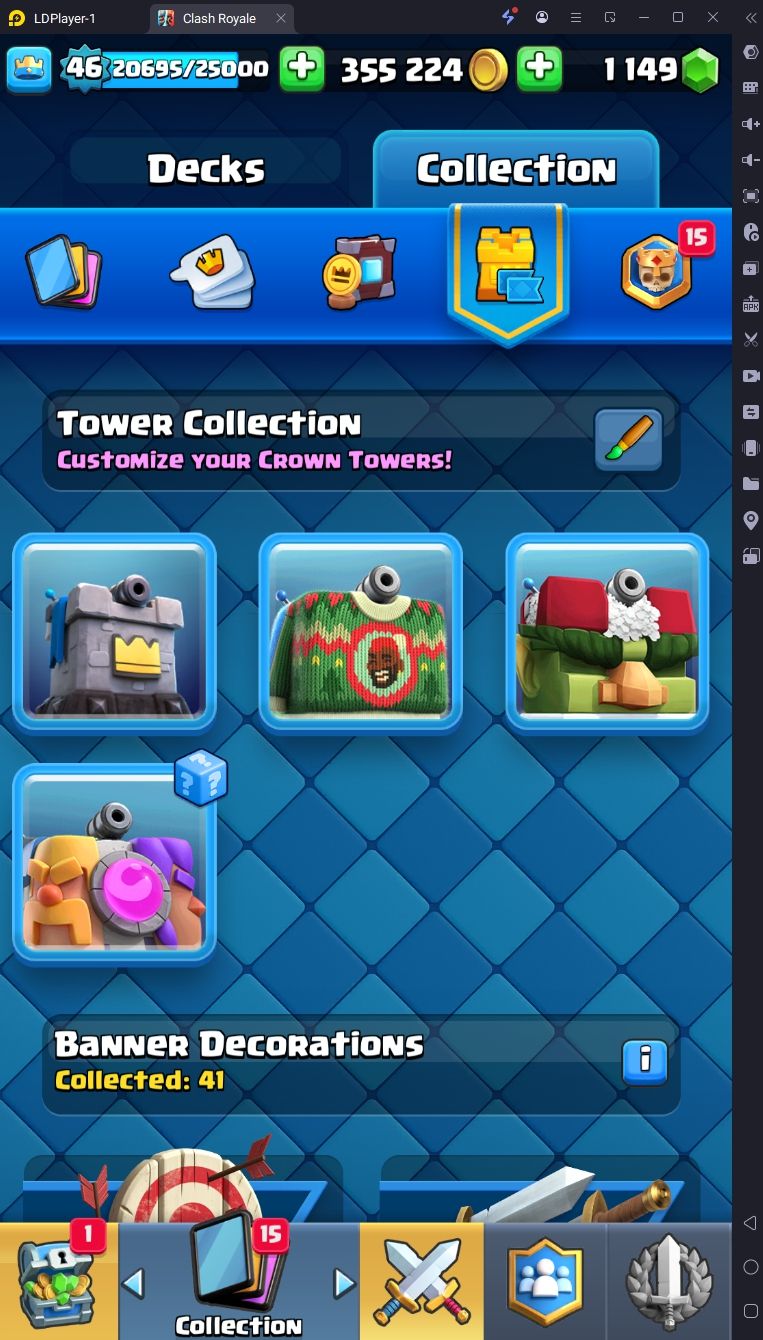Add more gold with the plus button
Screen dimensions: 763x1340
coord(539,69)
